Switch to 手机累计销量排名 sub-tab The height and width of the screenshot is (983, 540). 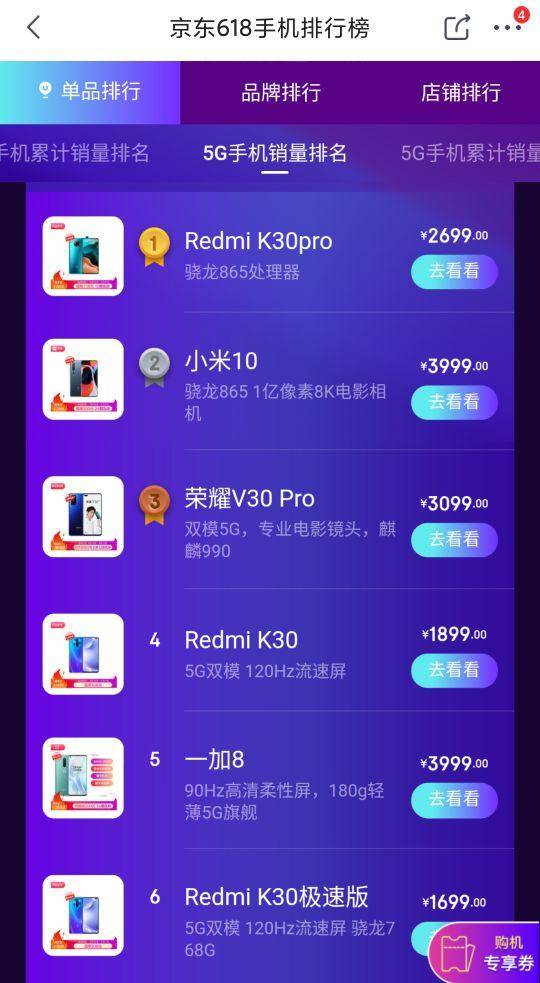pyautogui.click(x=75, y=152)
